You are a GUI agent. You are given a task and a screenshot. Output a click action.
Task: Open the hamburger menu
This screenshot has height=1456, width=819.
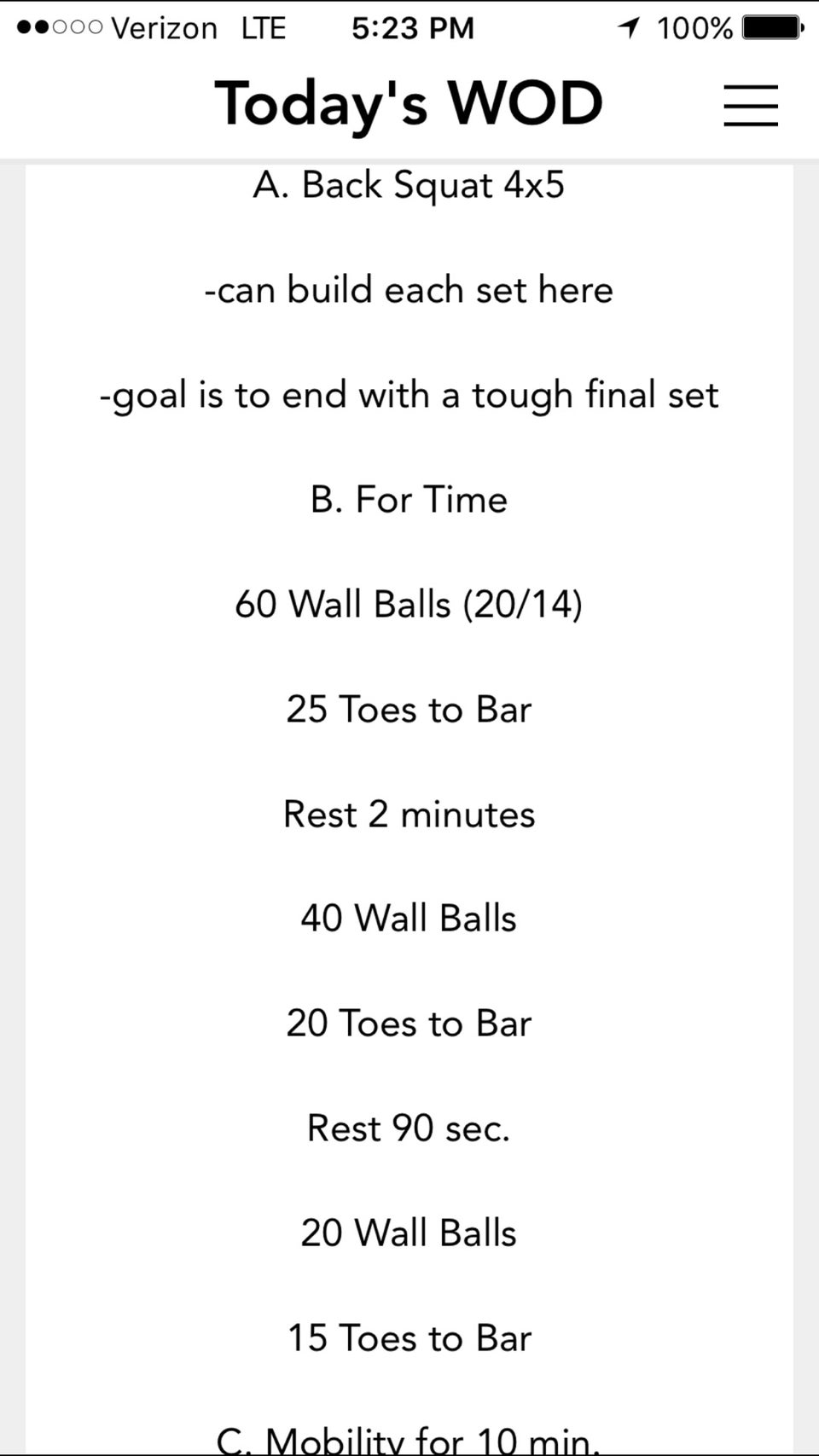[x=751, y=105]
